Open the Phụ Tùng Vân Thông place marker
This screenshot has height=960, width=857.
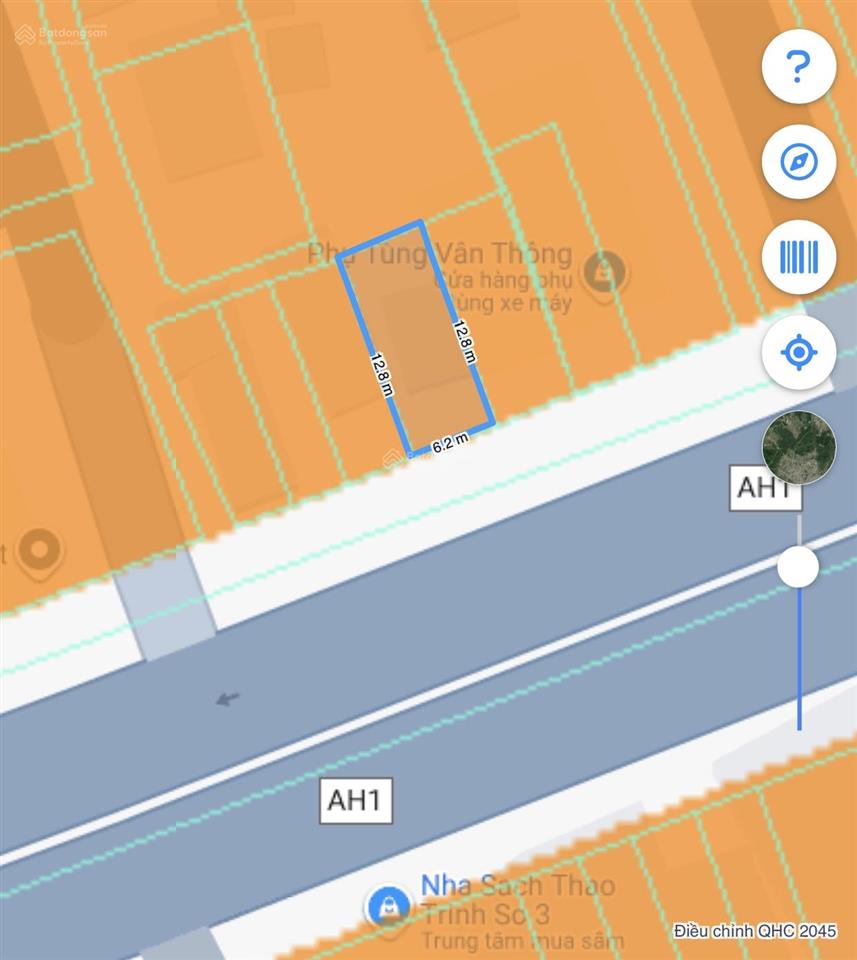coord(603,269)
